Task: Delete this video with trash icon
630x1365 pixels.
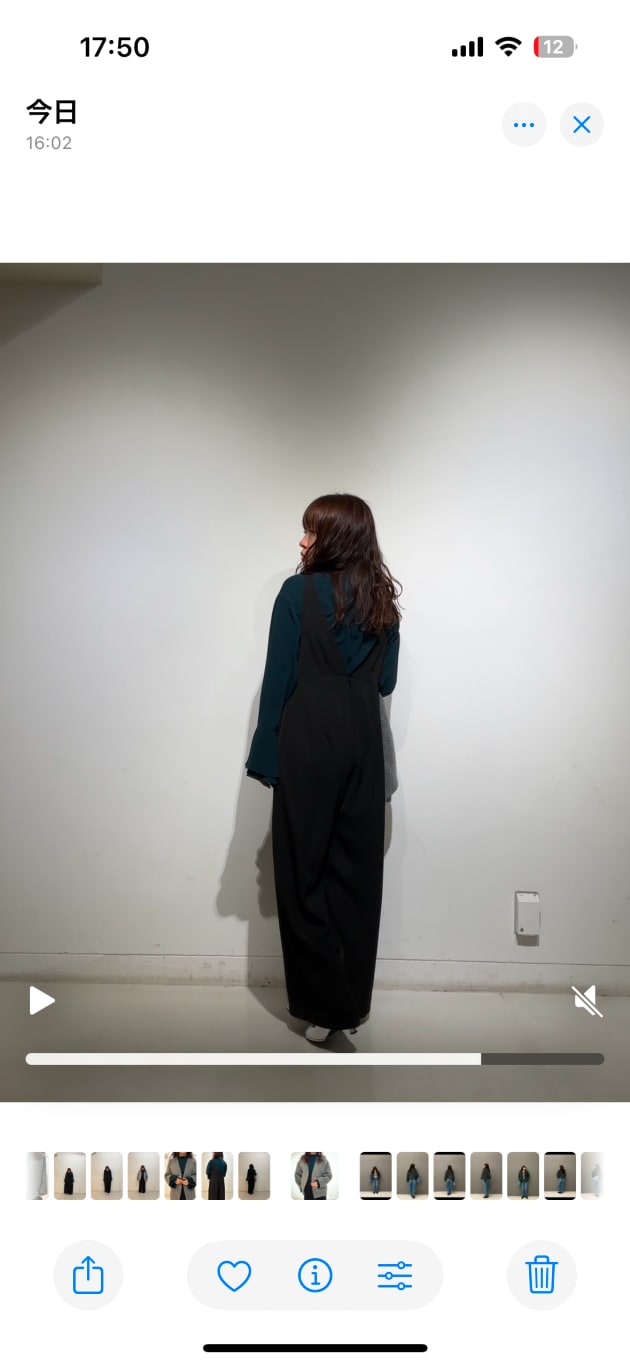Action: tap(541, 1275)
